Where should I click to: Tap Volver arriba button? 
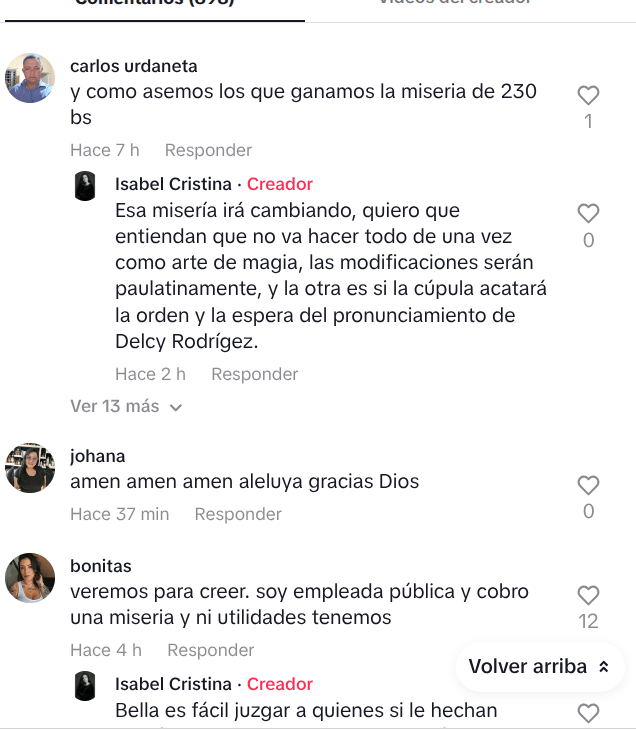539,666
